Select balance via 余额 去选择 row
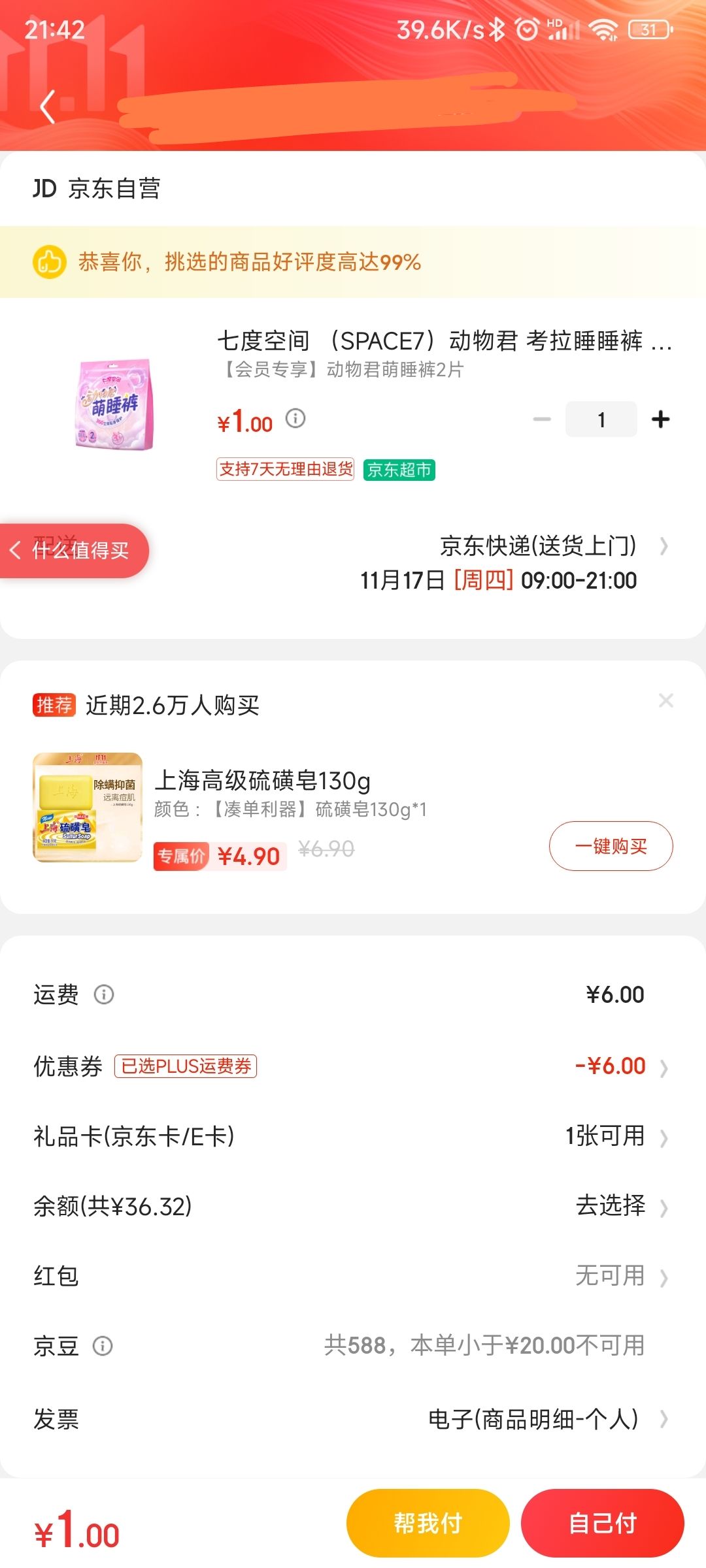 (x=353, y=1206)
